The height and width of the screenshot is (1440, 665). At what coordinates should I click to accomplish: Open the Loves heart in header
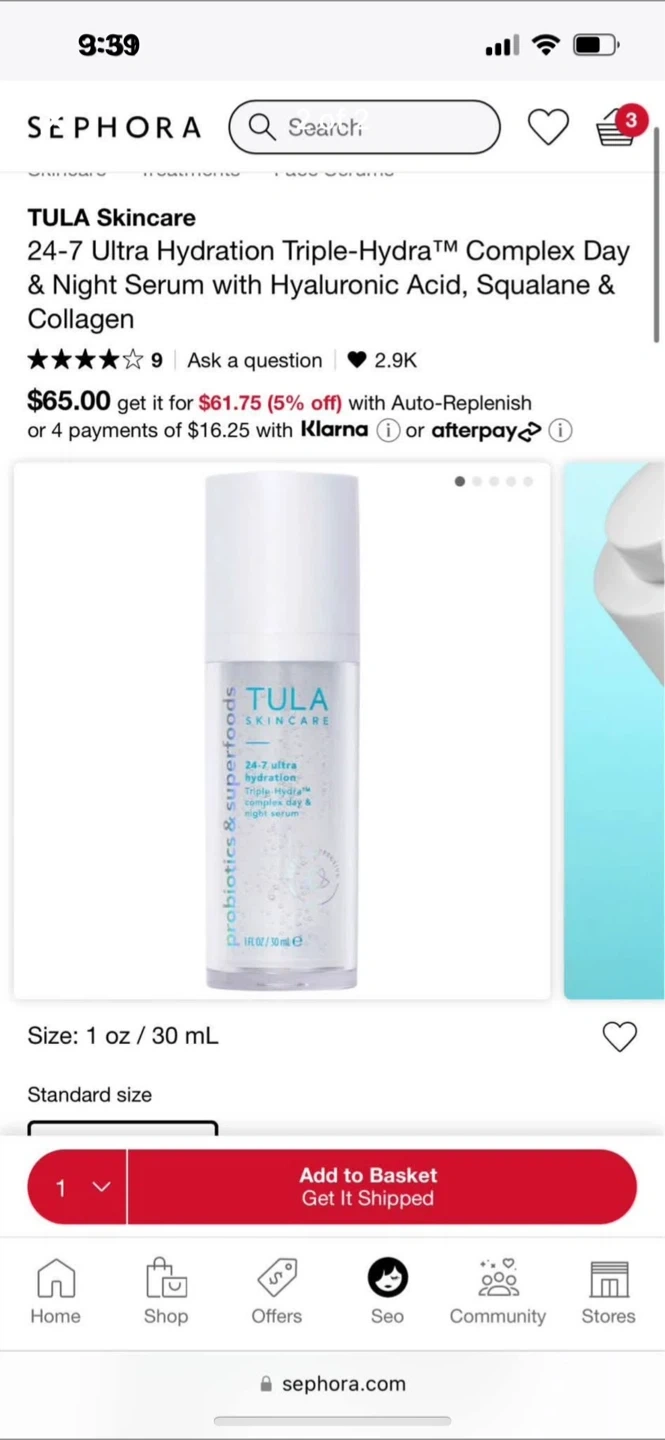click(x=548, y=127)
